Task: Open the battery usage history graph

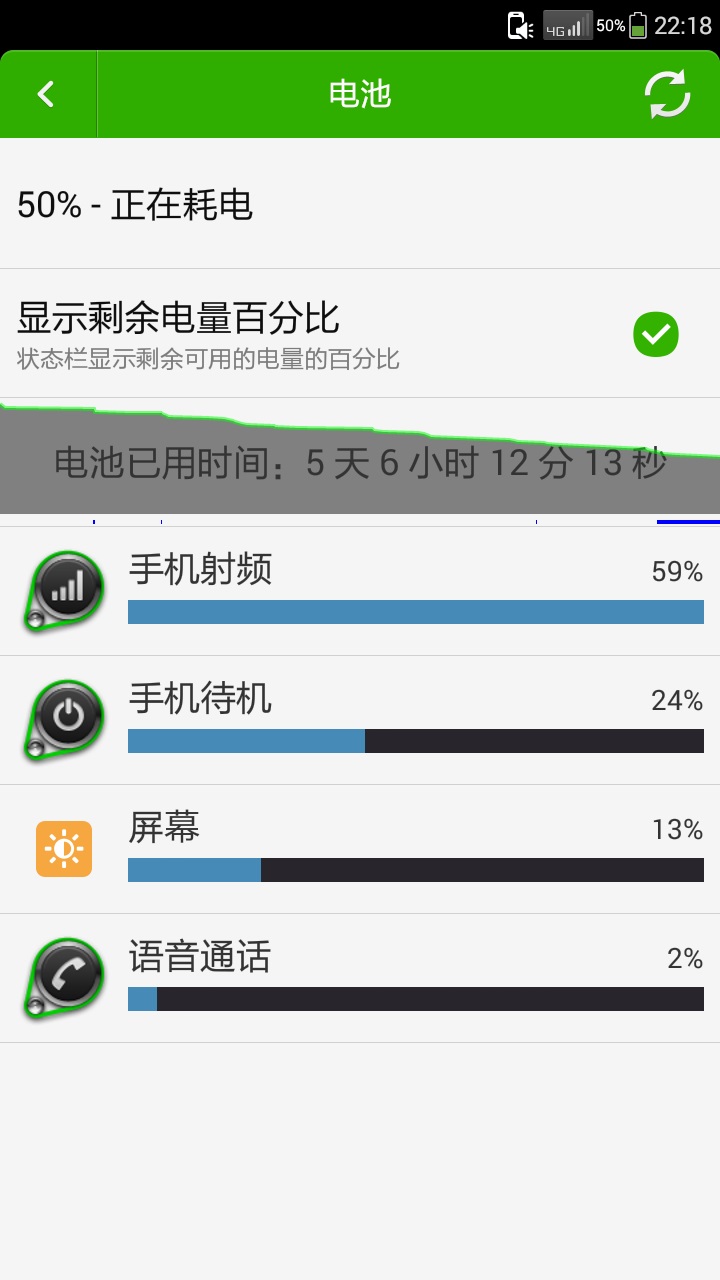Action: (360, 462)
